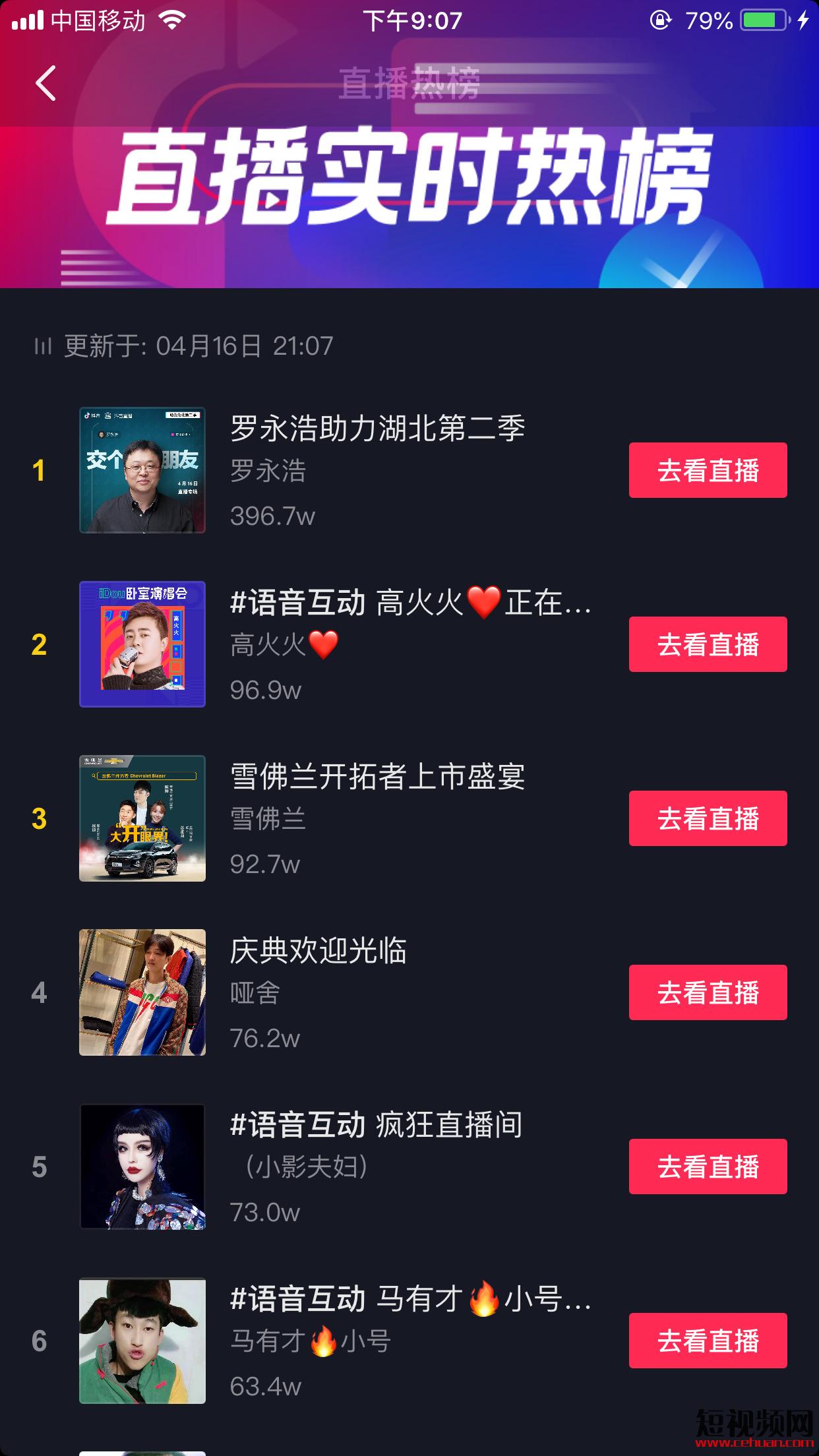Tap 去看直播 for 高火火's stream
Viewport: 819px width, 1456px height.
708,644
